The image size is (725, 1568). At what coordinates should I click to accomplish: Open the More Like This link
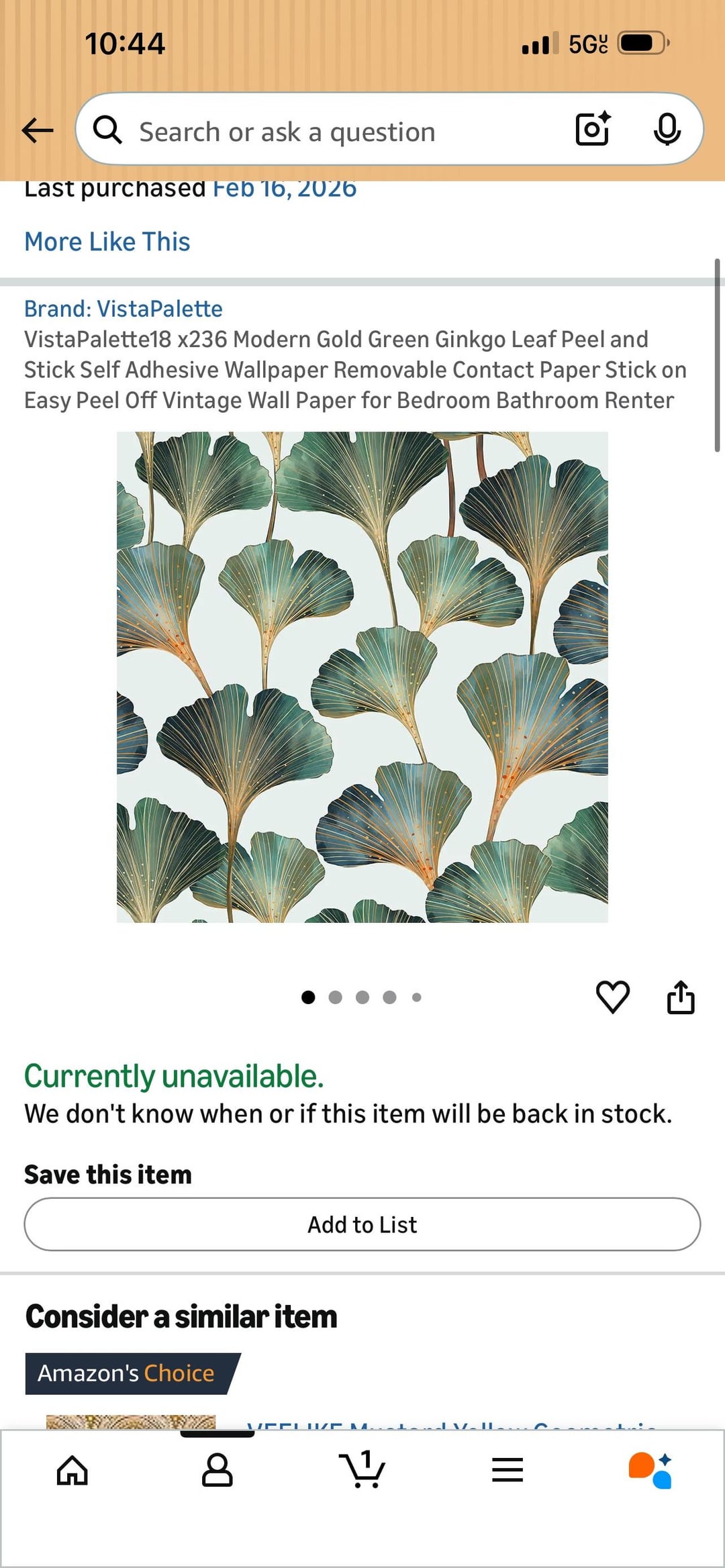pos(107,242)
